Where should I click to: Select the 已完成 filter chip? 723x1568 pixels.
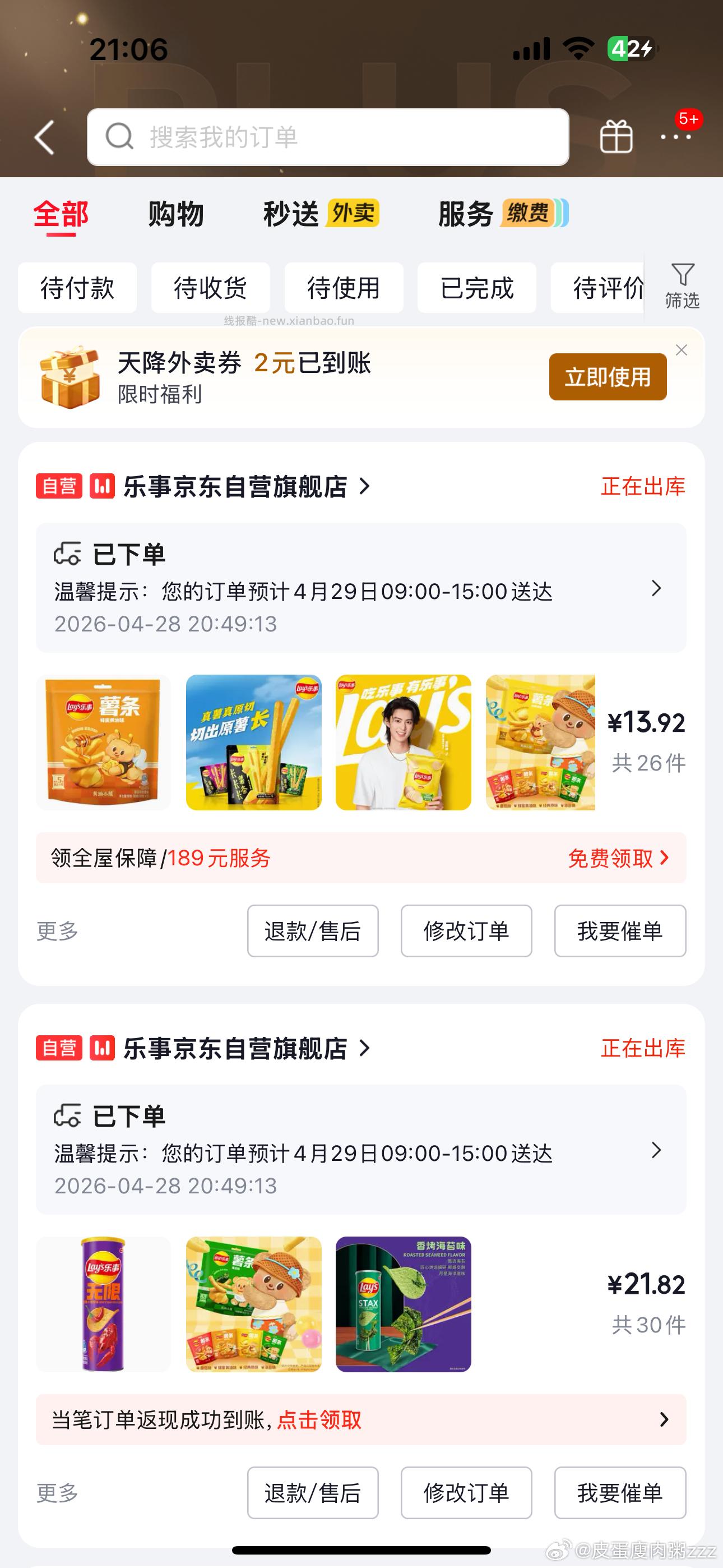(x=476, y=288)
